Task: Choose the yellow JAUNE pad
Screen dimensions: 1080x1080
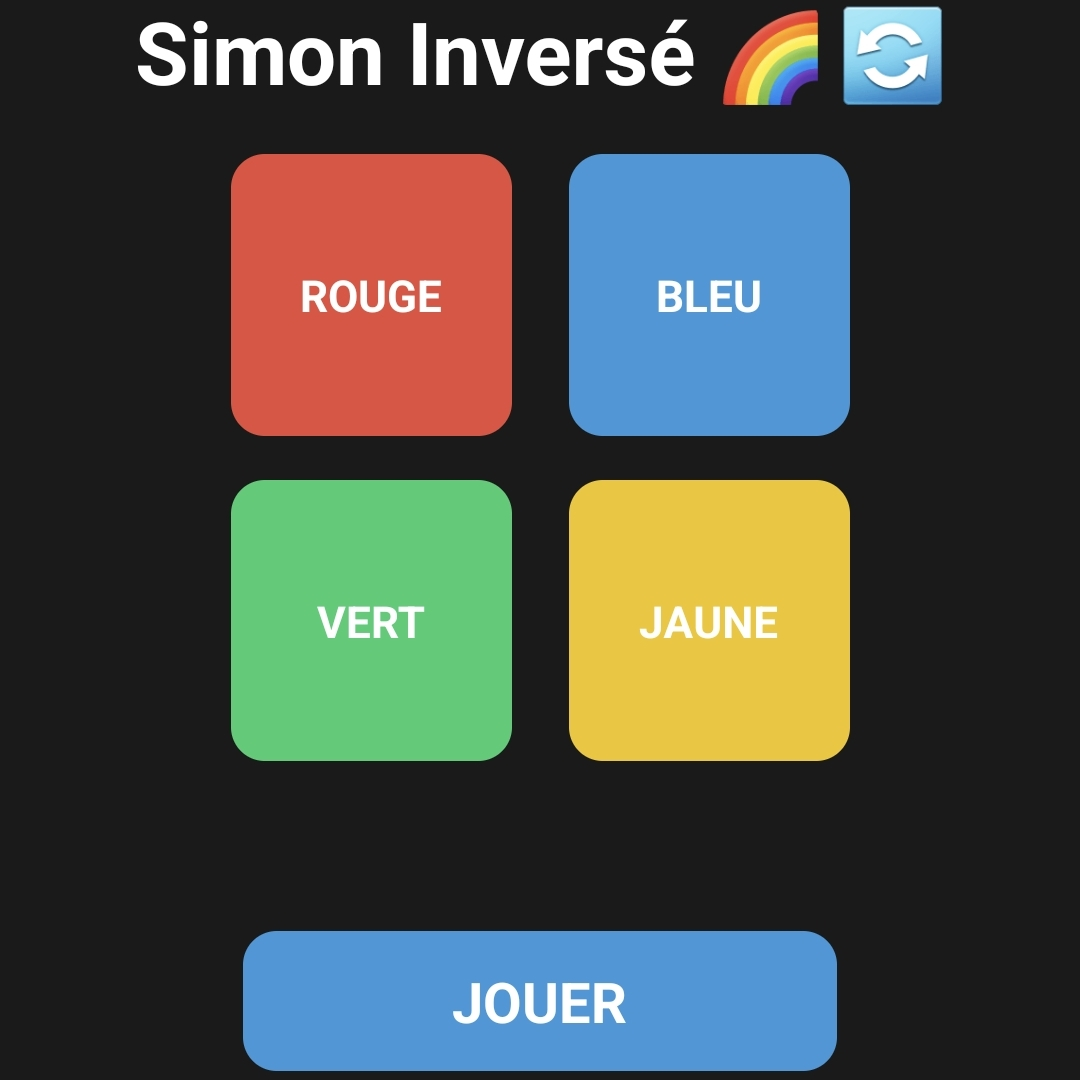Action: tap(709, 621)
